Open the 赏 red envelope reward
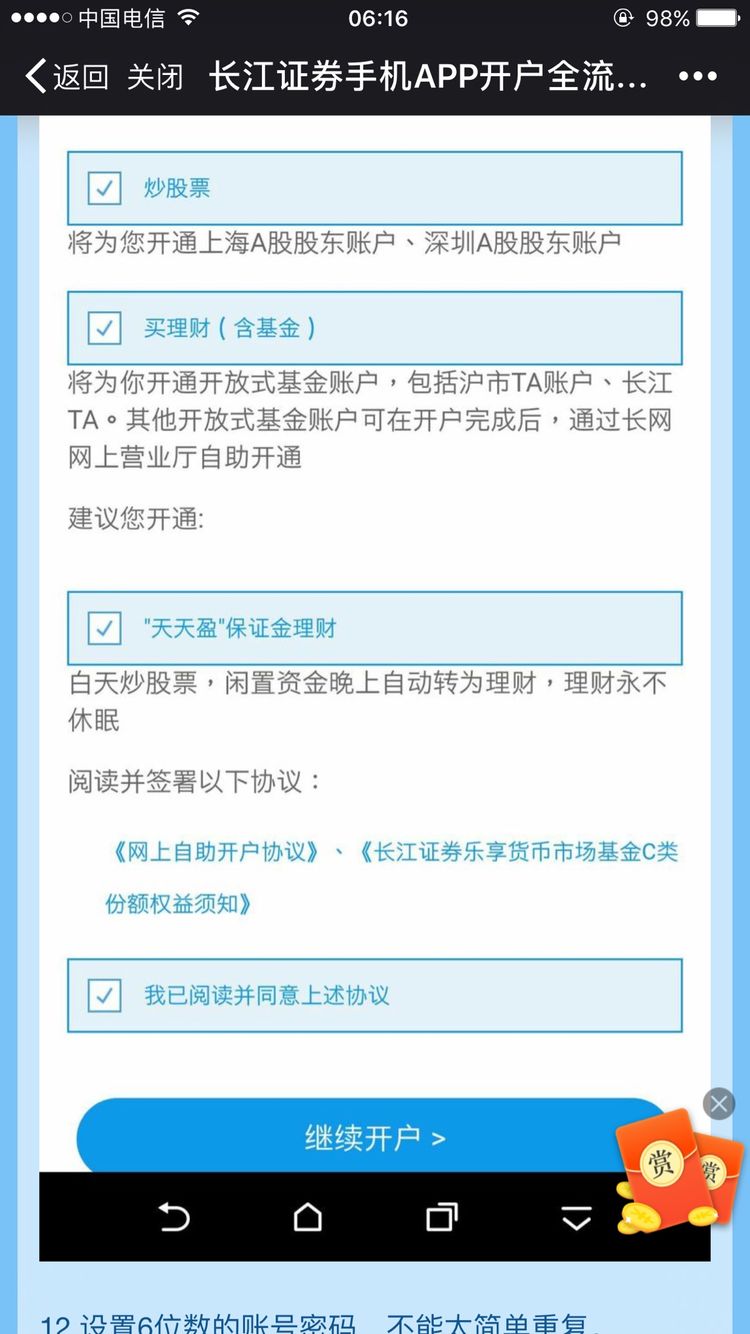The height and width of the screenshot is (1334, 750). click(x=668, y=1170)
